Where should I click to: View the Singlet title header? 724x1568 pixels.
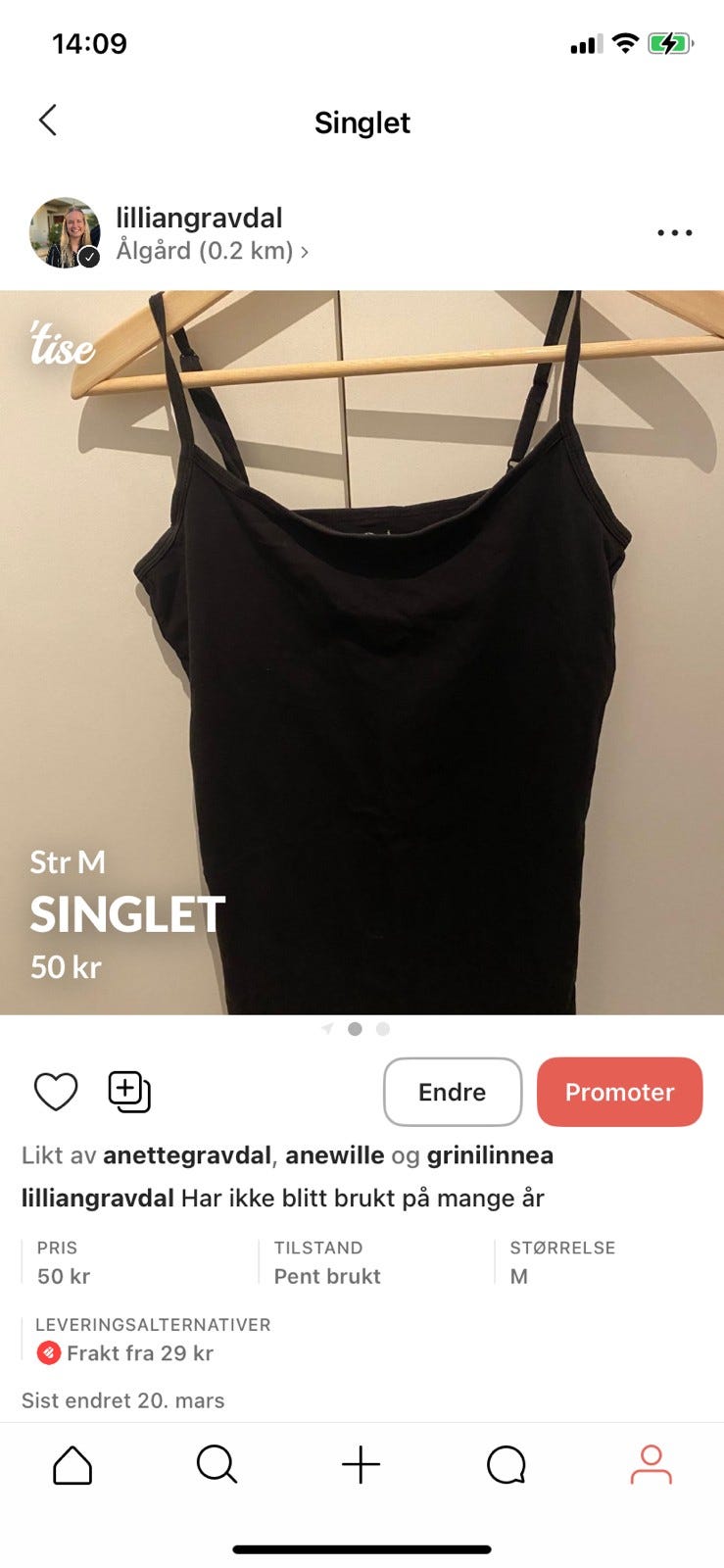tap(362, 122)
